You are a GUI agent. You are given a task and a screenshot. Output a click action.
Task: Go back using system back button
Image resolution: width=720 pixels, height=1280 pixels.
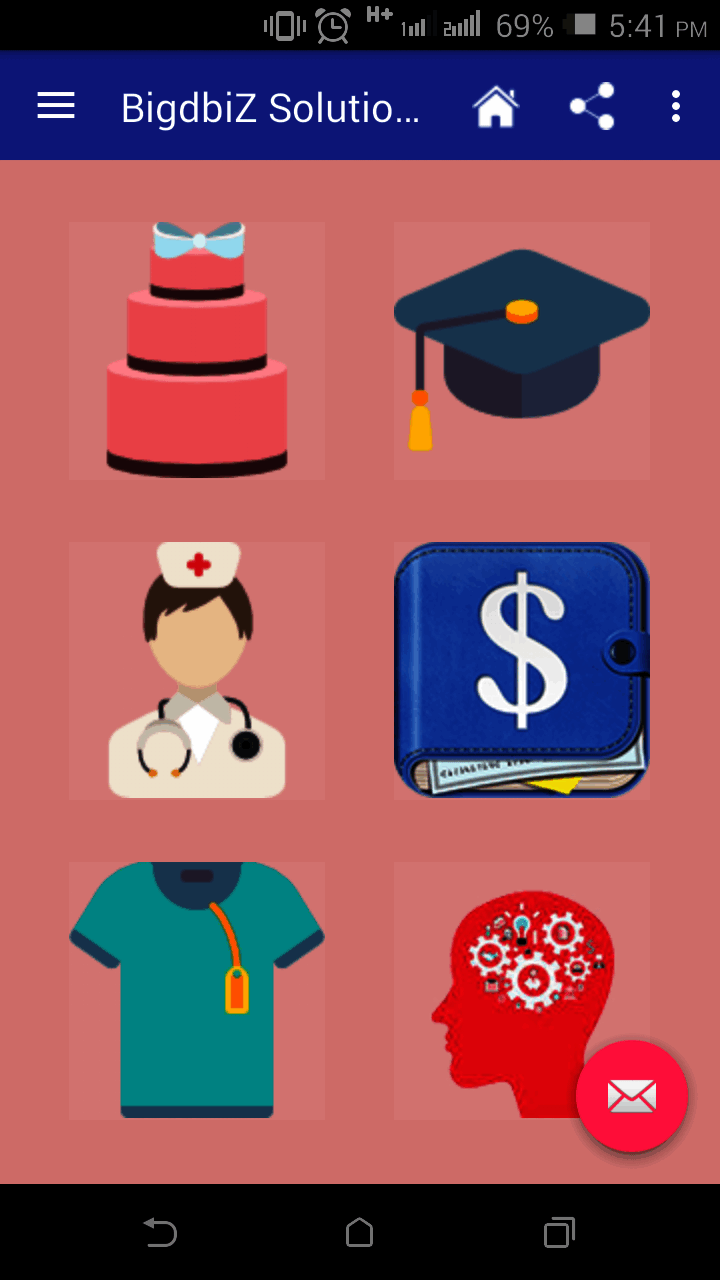160,1232
